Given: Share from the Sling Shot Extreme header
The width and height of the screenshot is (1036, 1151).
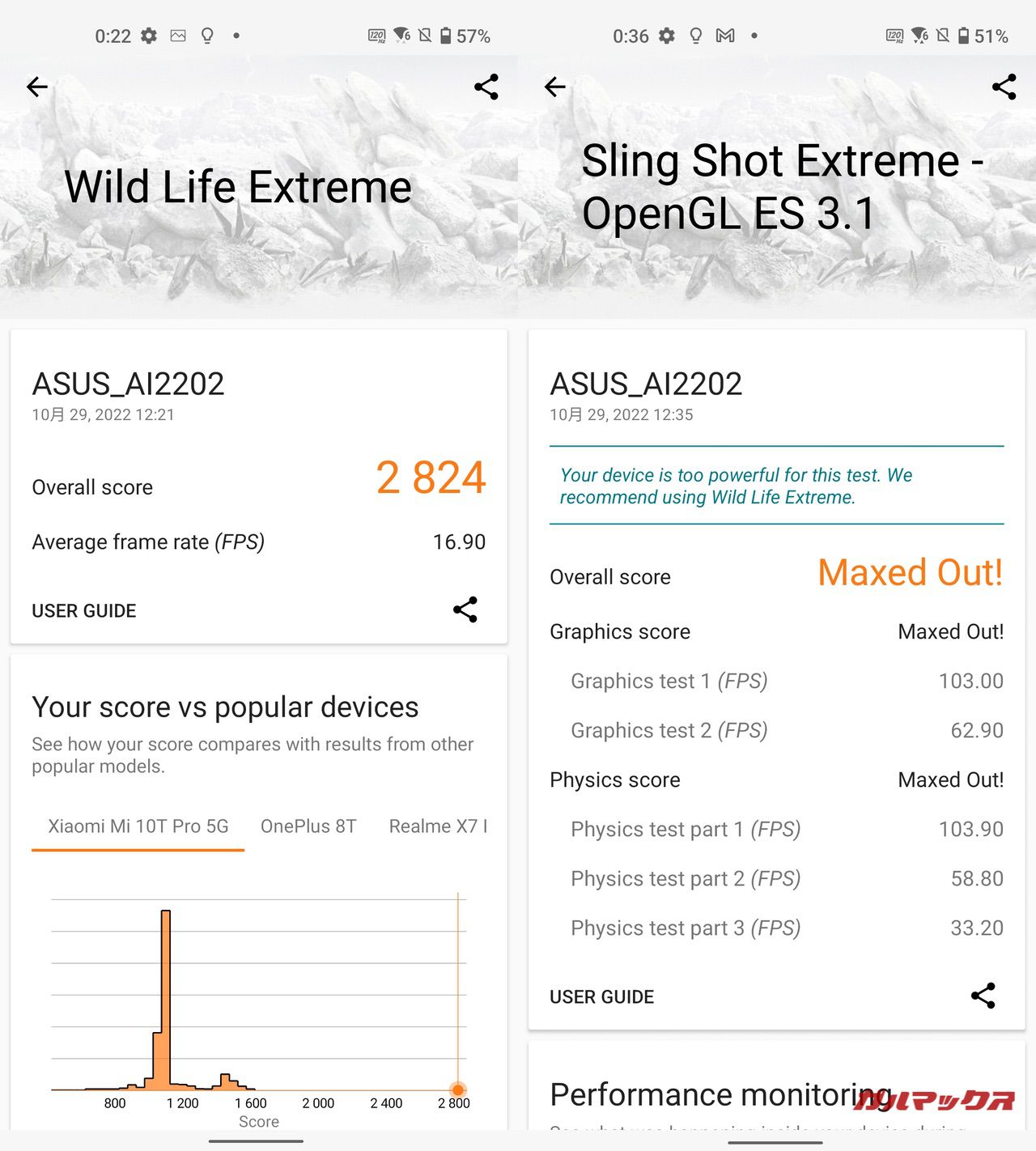Looking at the screenshot, I should tap(1004, 87).
